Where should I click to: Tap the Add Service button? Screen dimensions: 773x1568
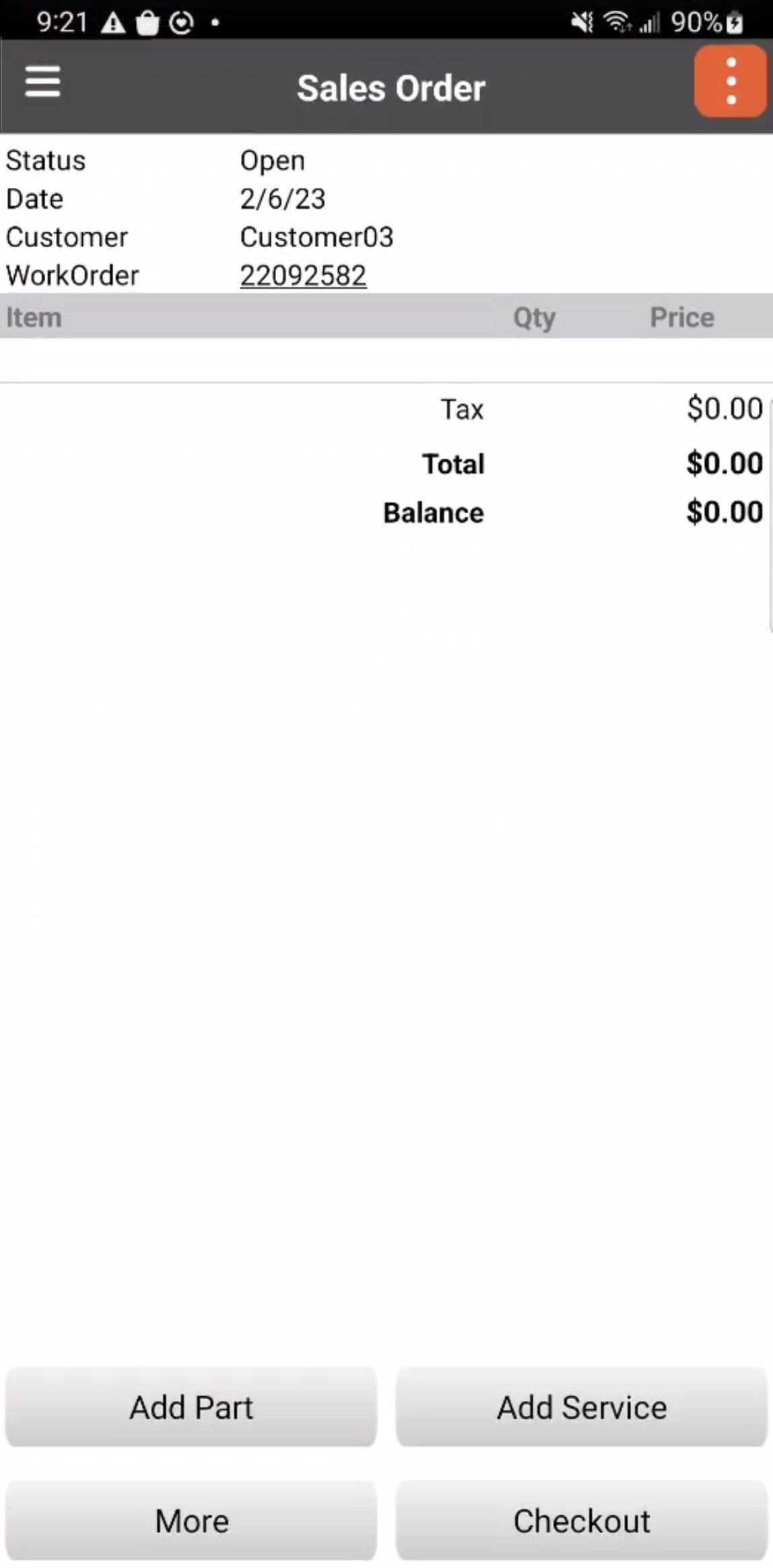[x=582, y=1407]
